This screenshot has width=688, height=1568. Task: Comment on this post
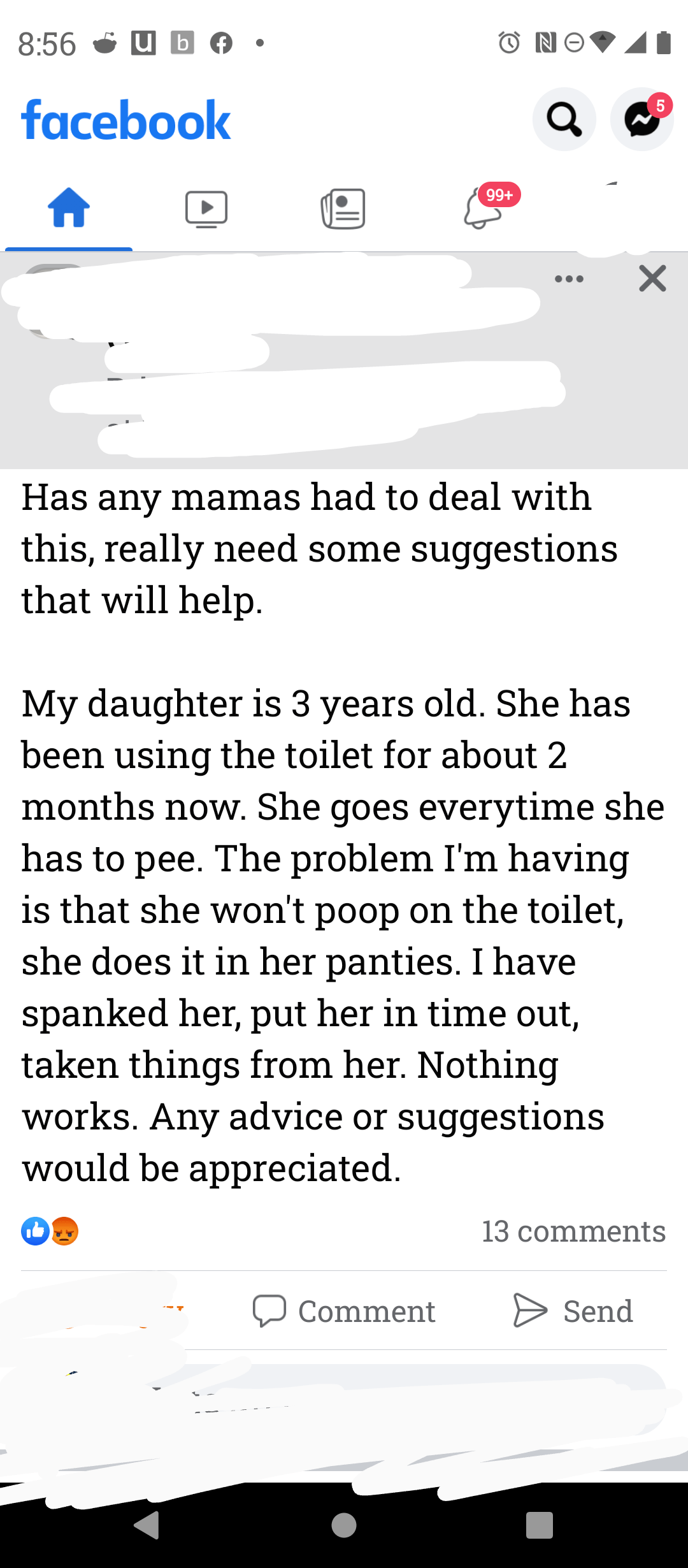point(345,1311)
